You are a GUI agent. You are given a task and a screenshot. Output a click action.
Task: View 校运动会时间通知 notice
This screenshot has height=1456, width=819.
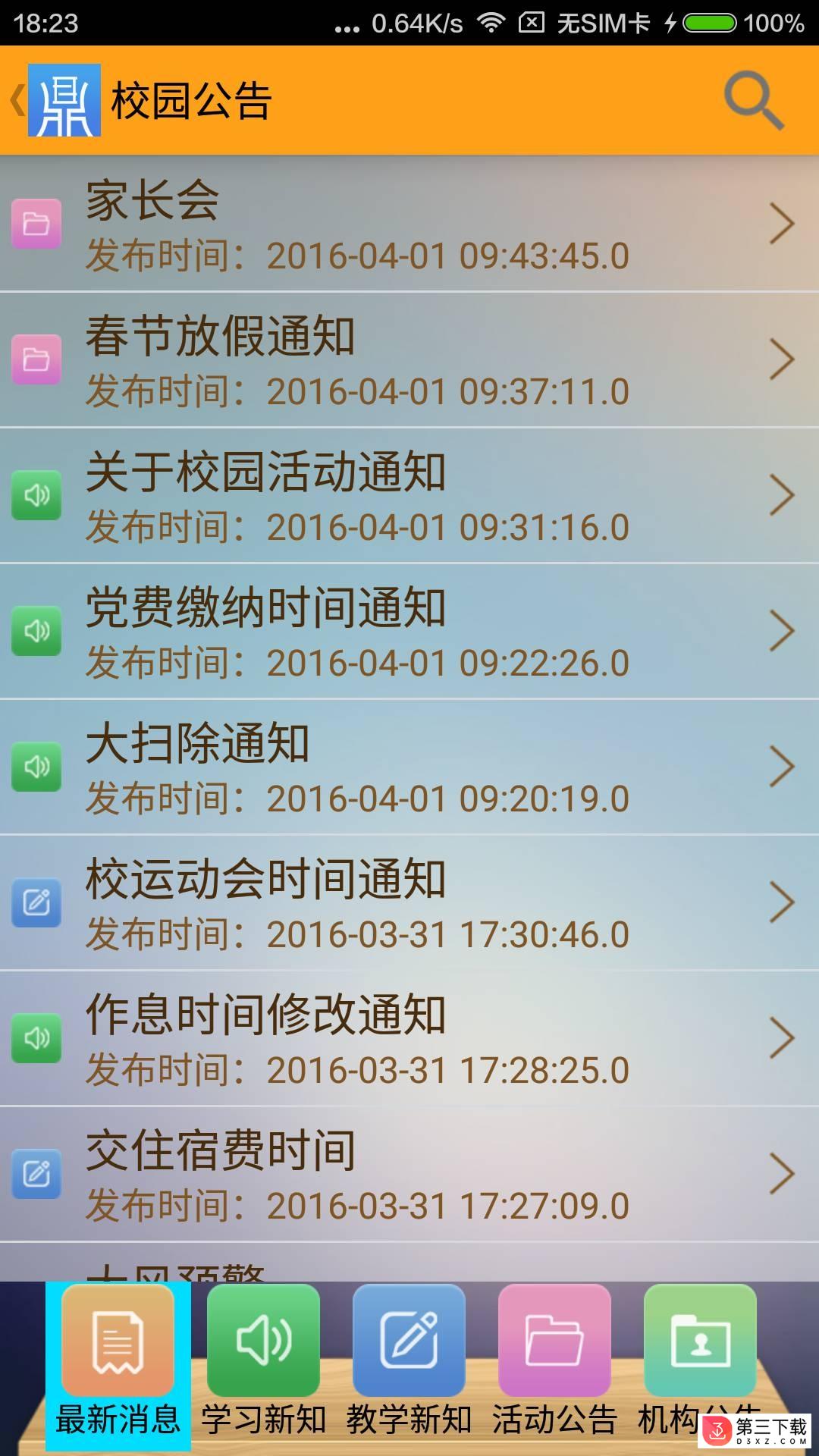409,903
